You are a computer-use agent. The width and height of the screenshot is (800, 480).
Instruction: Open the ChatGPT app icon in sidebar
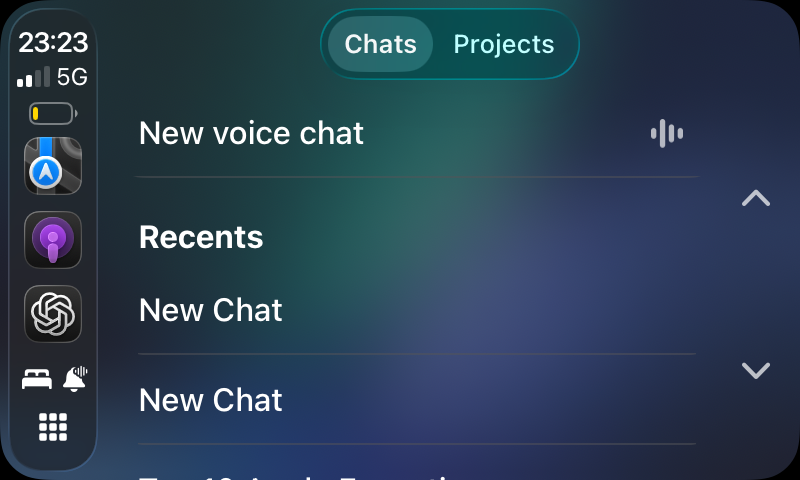click(53, 314)
